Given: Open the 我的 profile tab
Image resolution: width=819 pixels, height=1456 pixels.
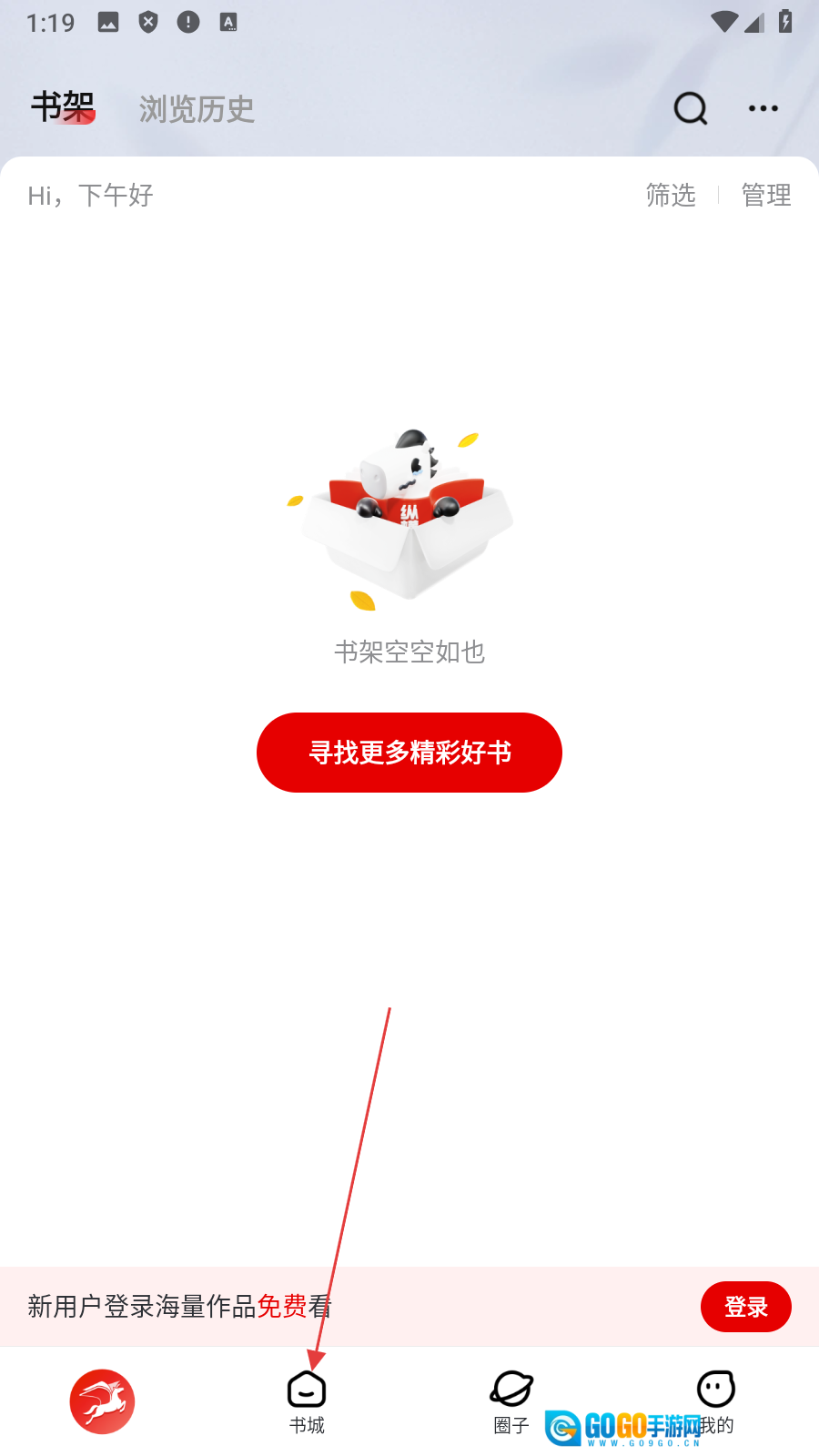Looking at the screenshot, I should pos(716,1400).
